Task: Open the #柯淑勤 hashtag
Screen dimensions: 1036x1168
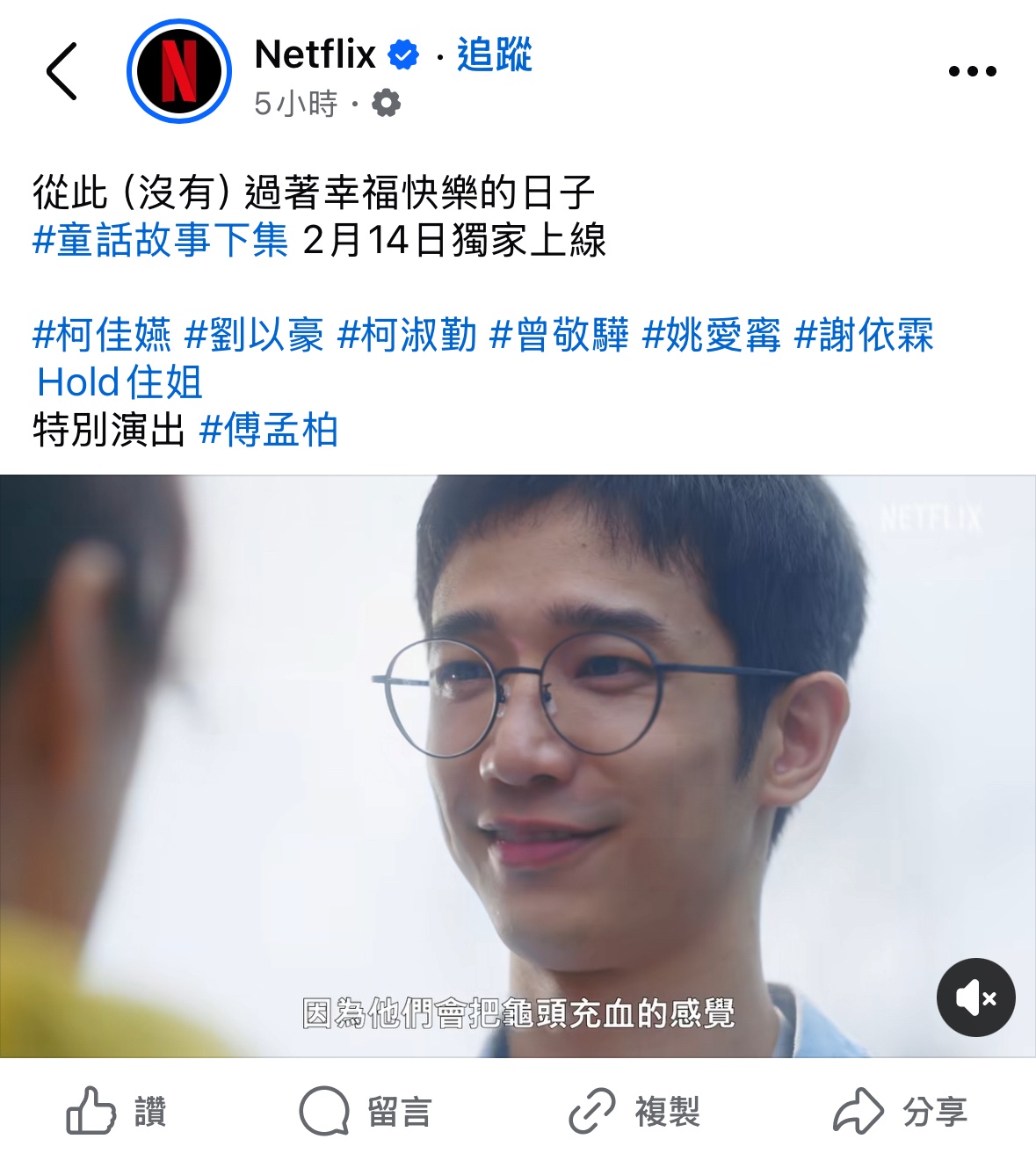Action: click(407, 335)
